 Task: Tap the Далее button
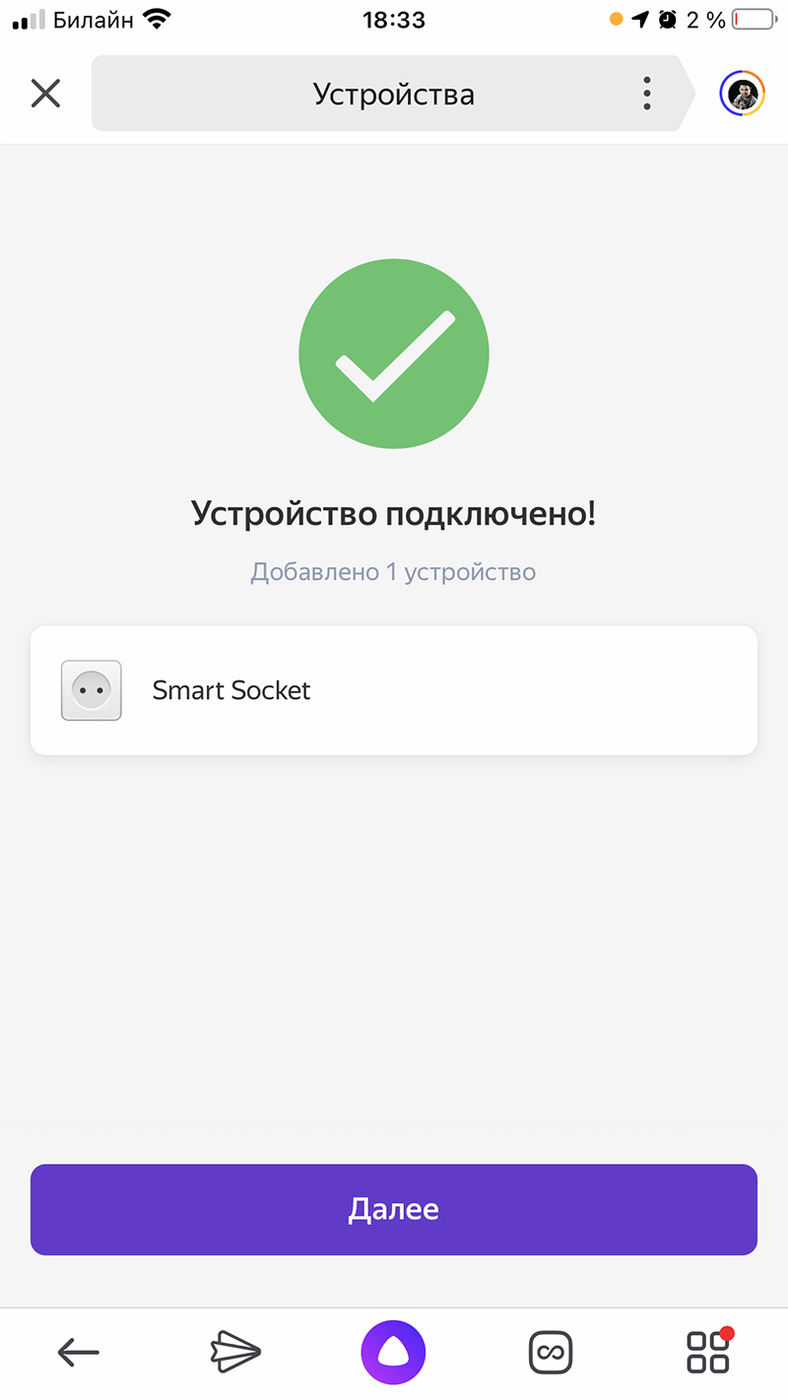pos(393,1209)
